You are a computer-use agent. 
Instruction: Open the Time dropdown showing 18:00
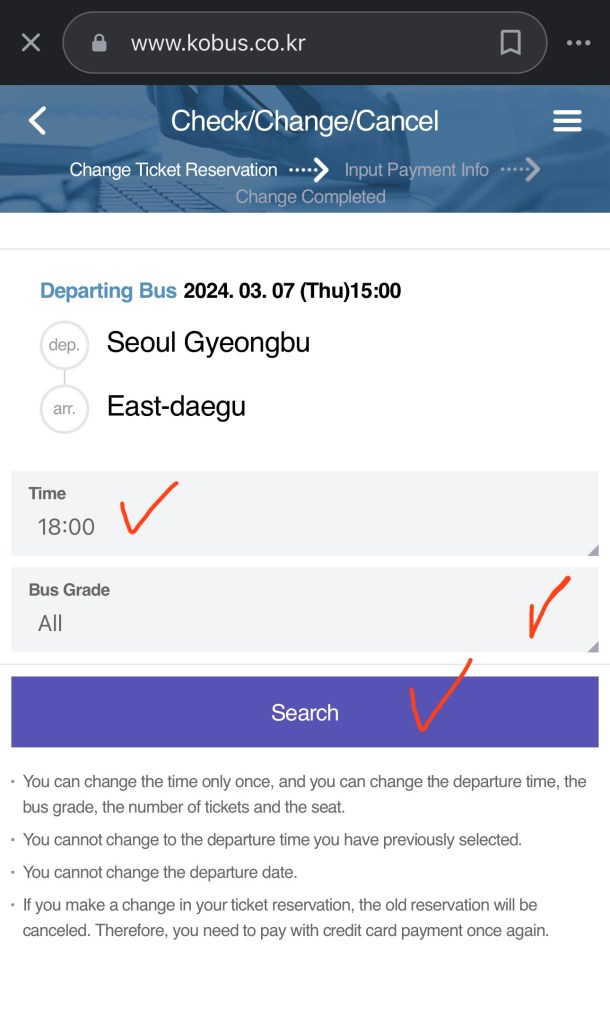[x=304, y=513]
